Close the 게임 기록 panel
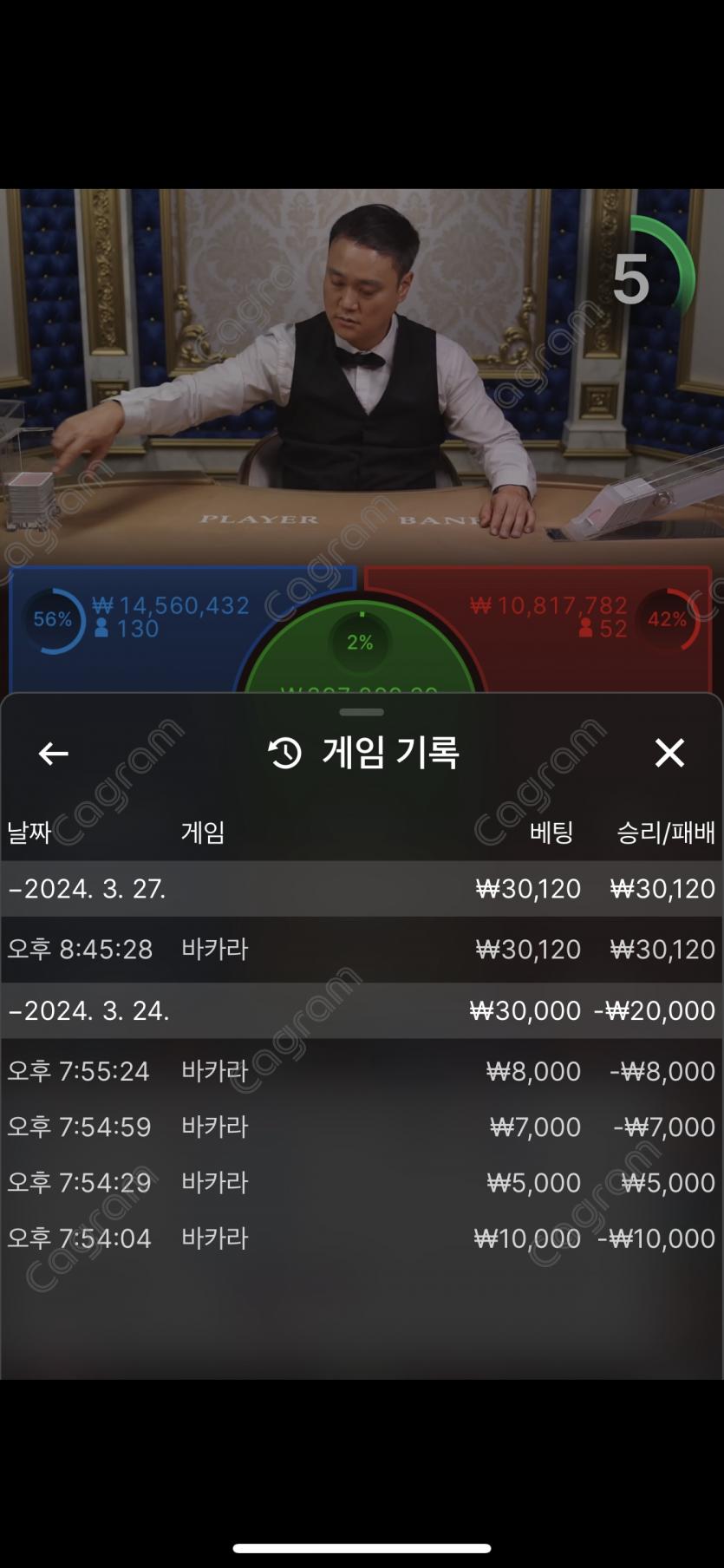 tap(669, 753)
